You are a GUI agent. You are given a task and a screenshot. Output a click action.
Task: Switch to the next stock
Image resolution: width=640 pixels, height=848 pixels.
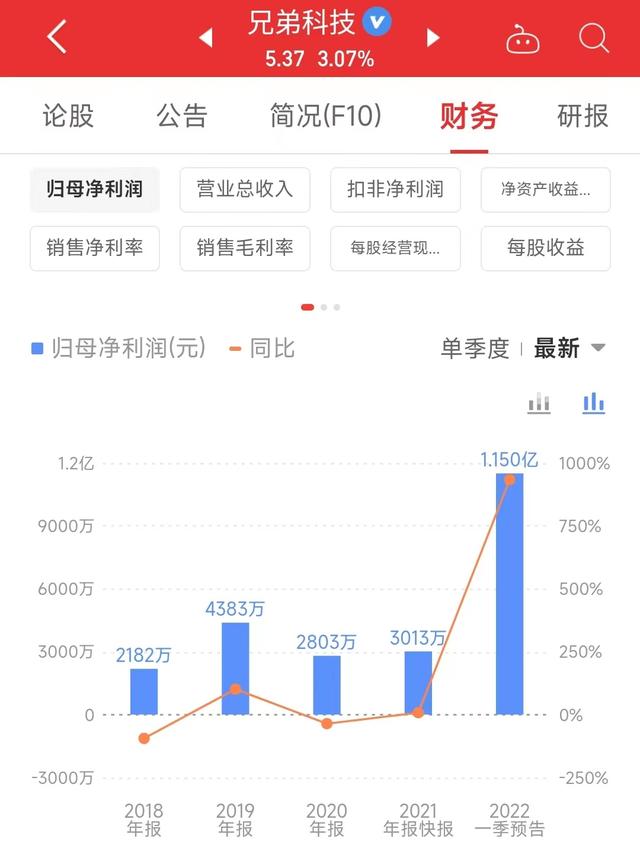[433, 38]
